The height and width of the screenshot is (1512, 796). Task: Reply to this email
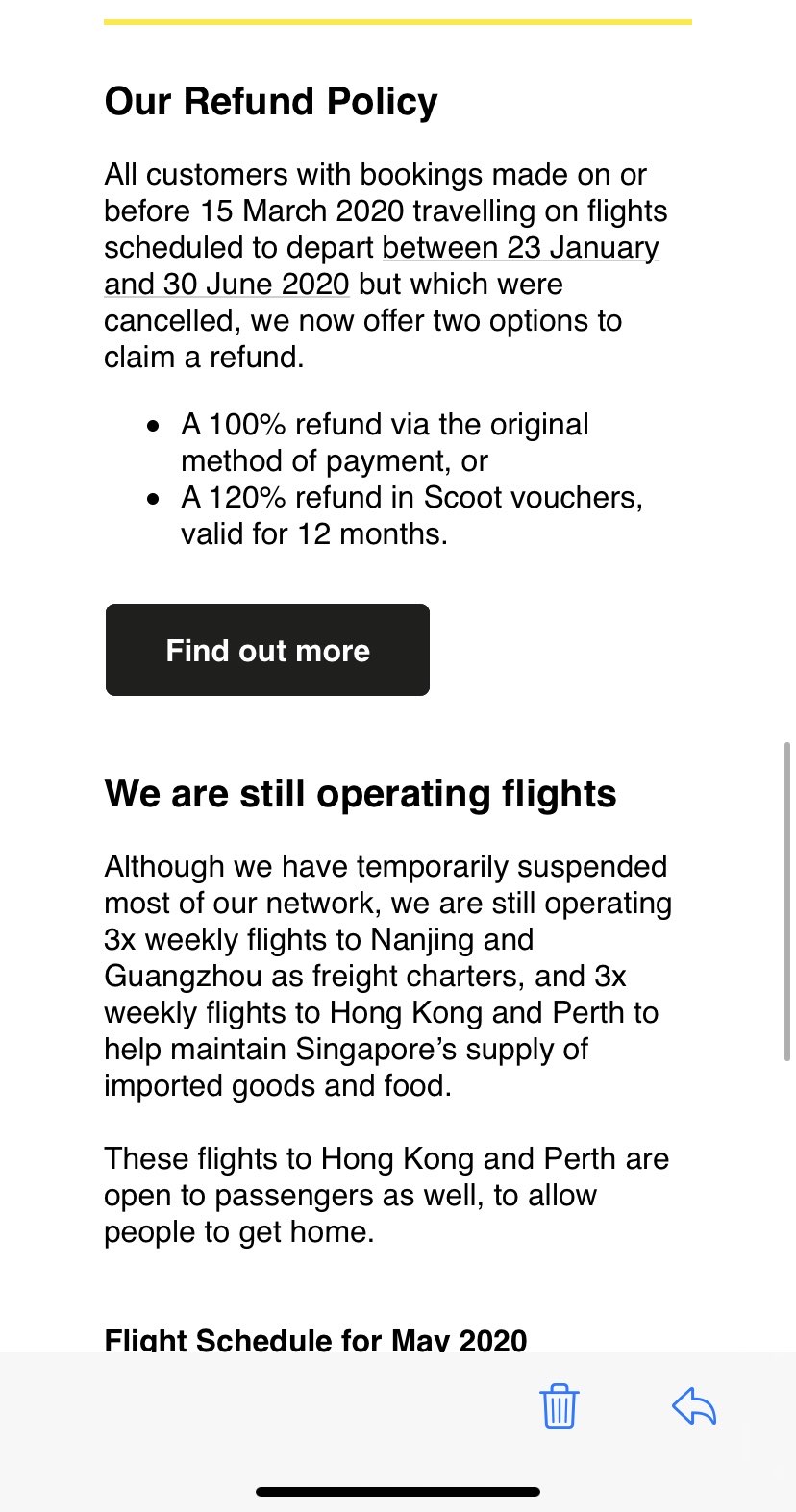[693, 1406]
